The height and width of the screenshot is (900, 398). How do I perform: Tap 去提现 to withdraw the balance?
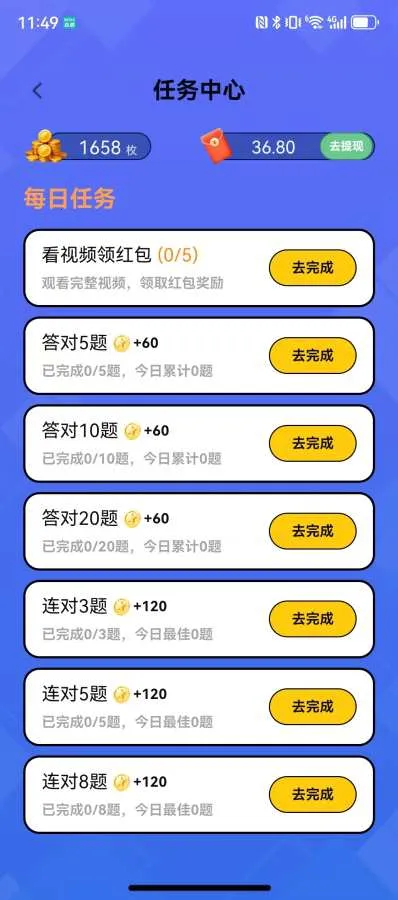point(346,146)
